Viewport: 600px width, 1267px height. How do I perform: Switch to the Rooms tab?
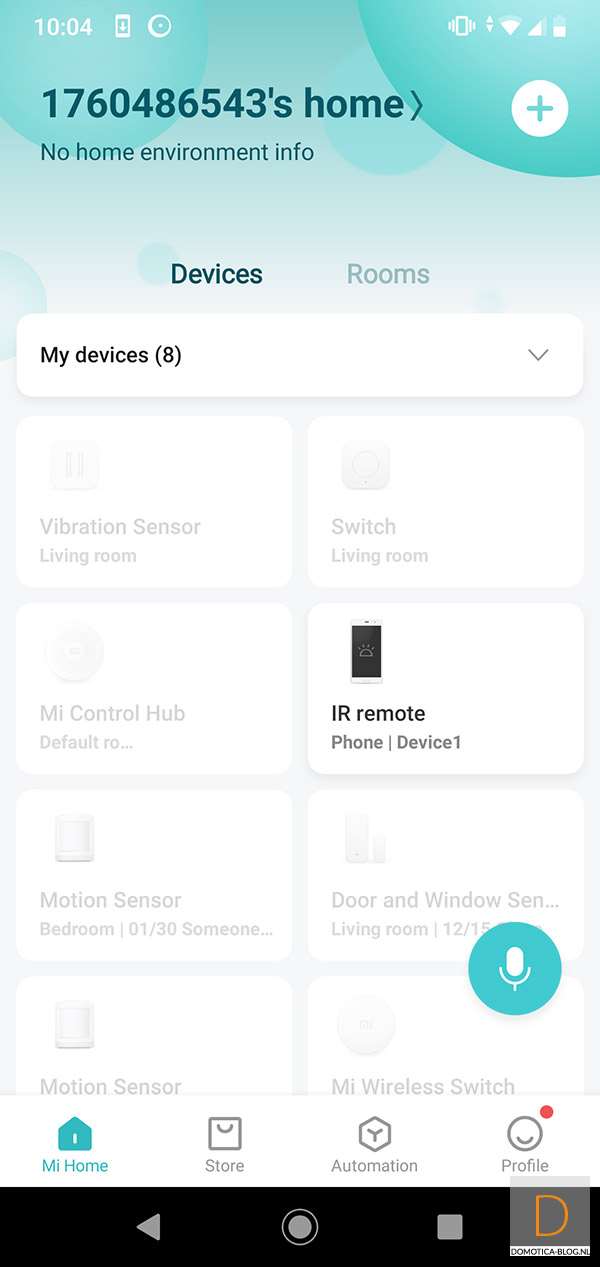point(388,274)
